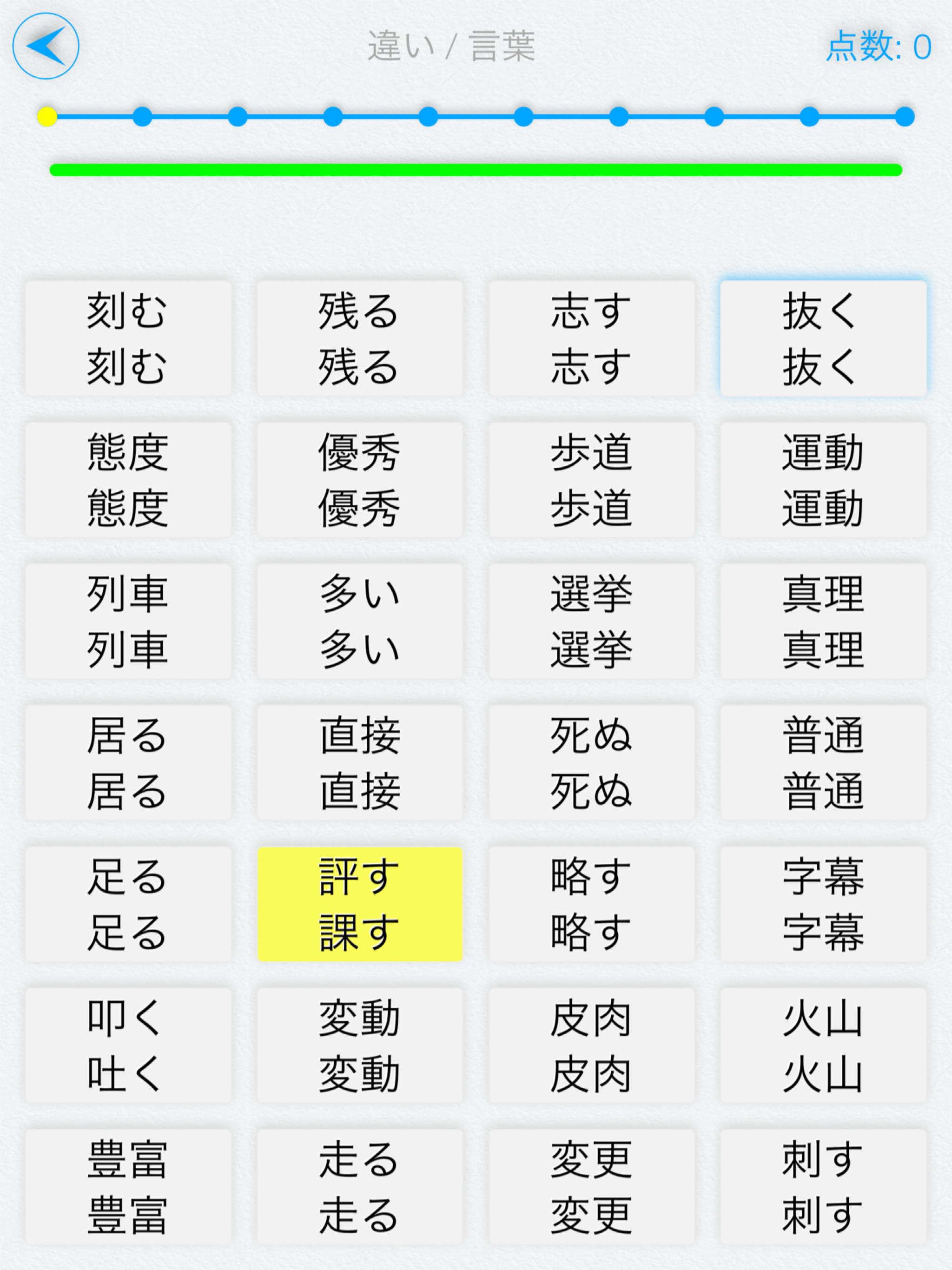Screen dimensions: 952x1270
Task: Select the outlined 抜く word tile
Action: click(822, 337)
